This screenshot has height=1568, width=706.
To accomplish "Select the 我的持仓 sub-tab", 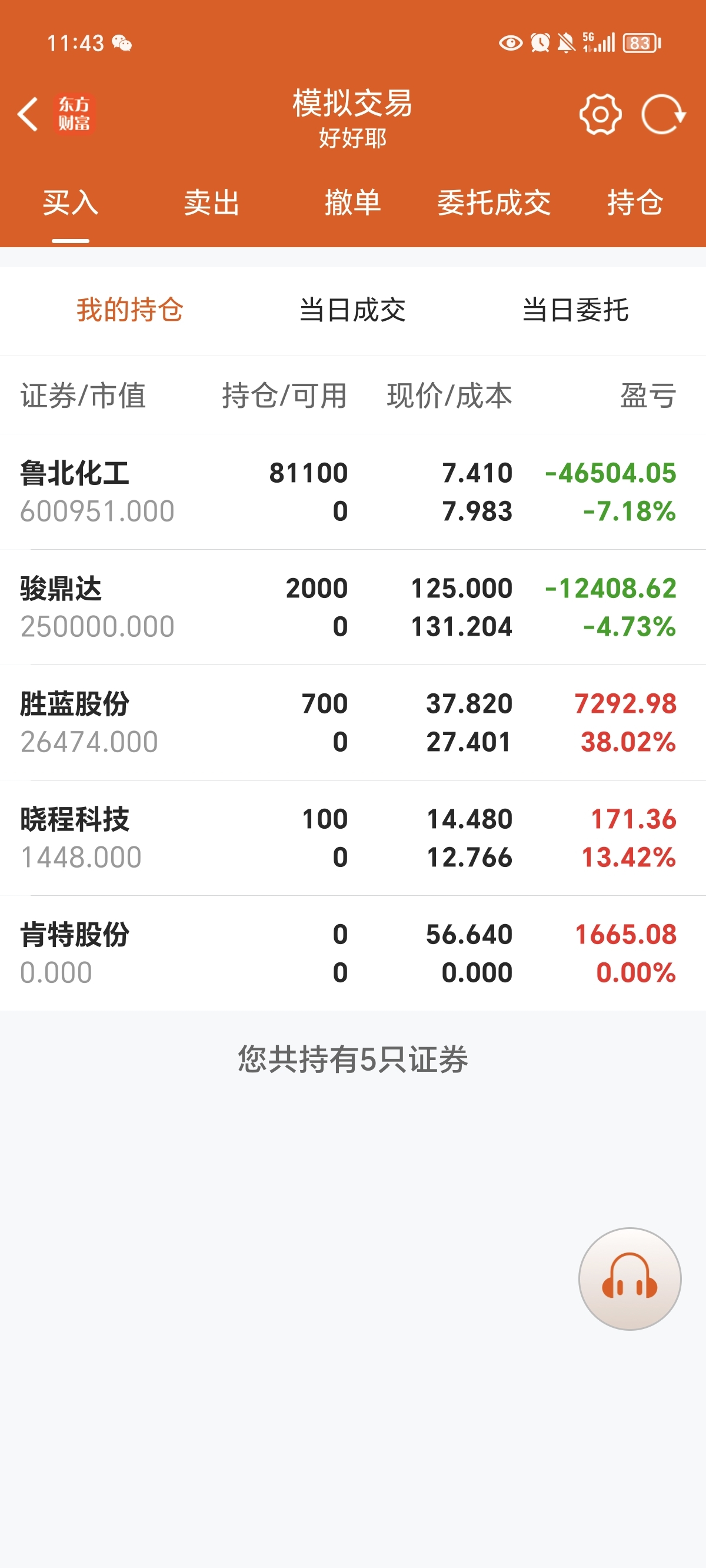I will [x=129, y=310].
